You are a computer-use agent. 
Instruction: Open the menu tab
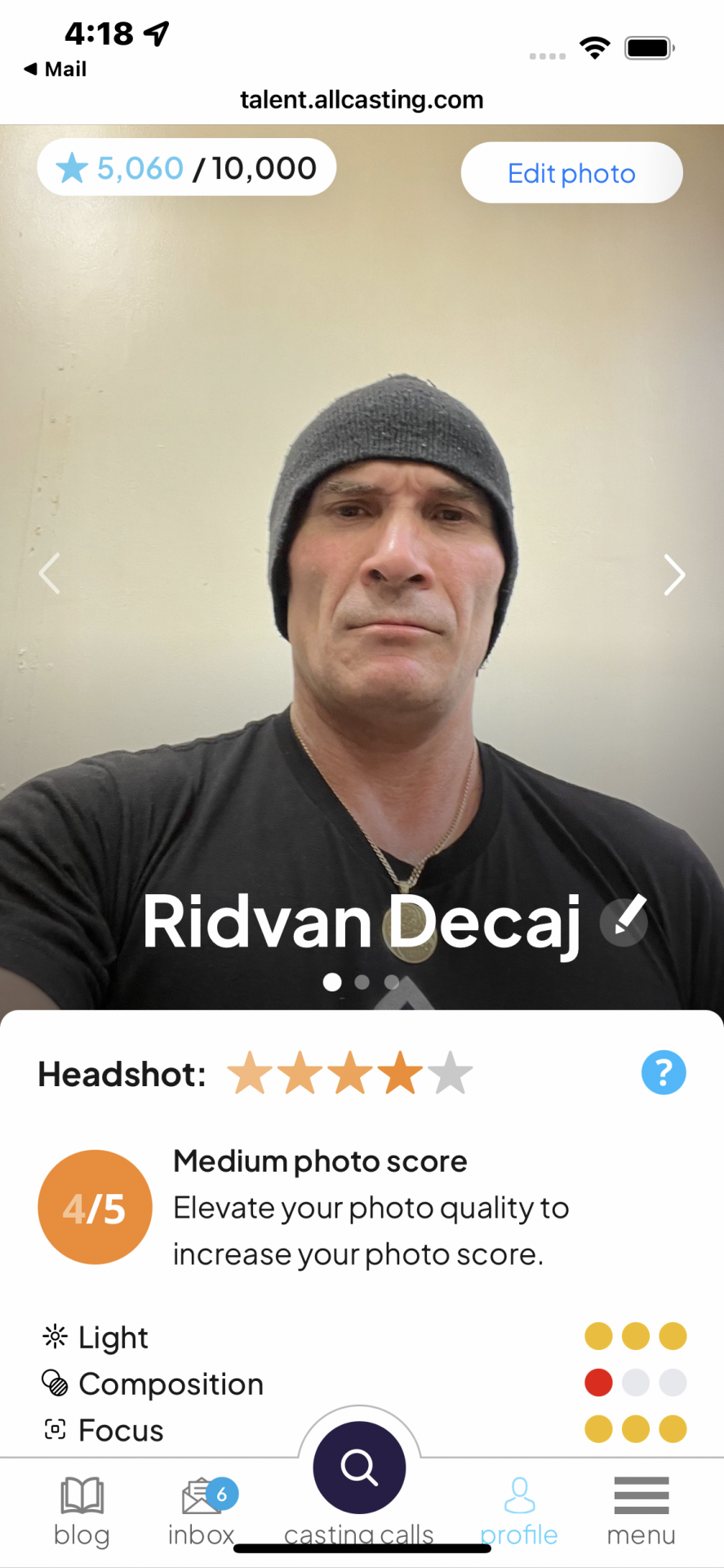pyautogui.click(x=641, y=1511)
